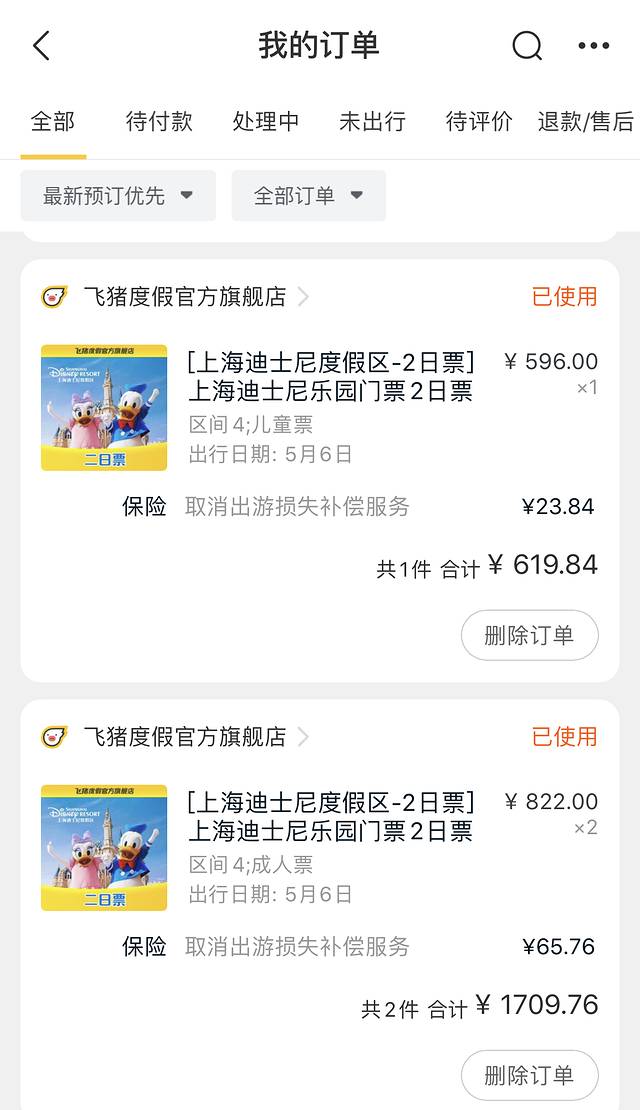The height and width of the screenshot is (1110, 640).
Task: Go back from 我的订单 page
Action: [x=41, y=46]
